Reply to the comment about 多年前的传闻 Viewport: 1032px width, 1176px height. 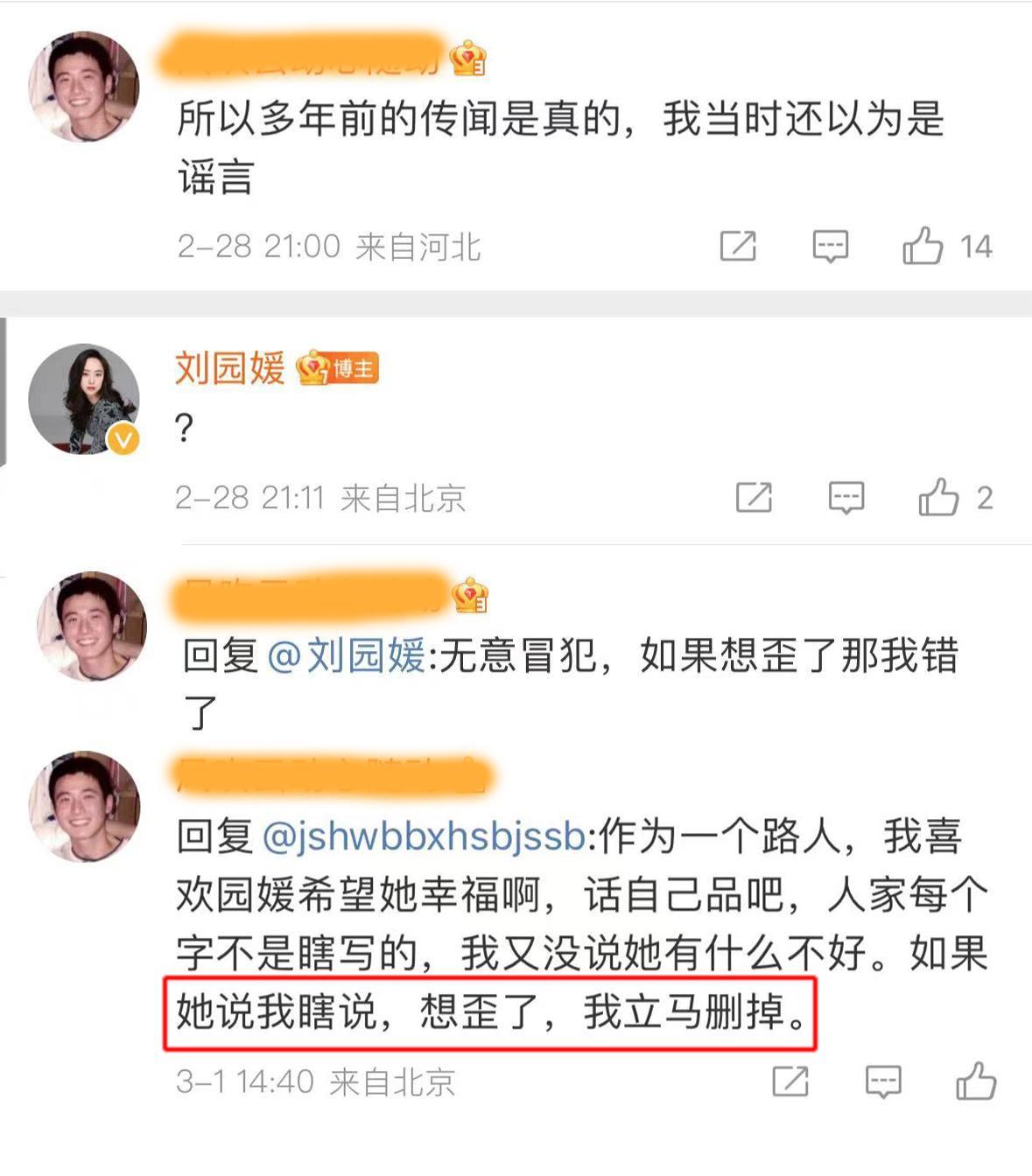pos(830,246)
